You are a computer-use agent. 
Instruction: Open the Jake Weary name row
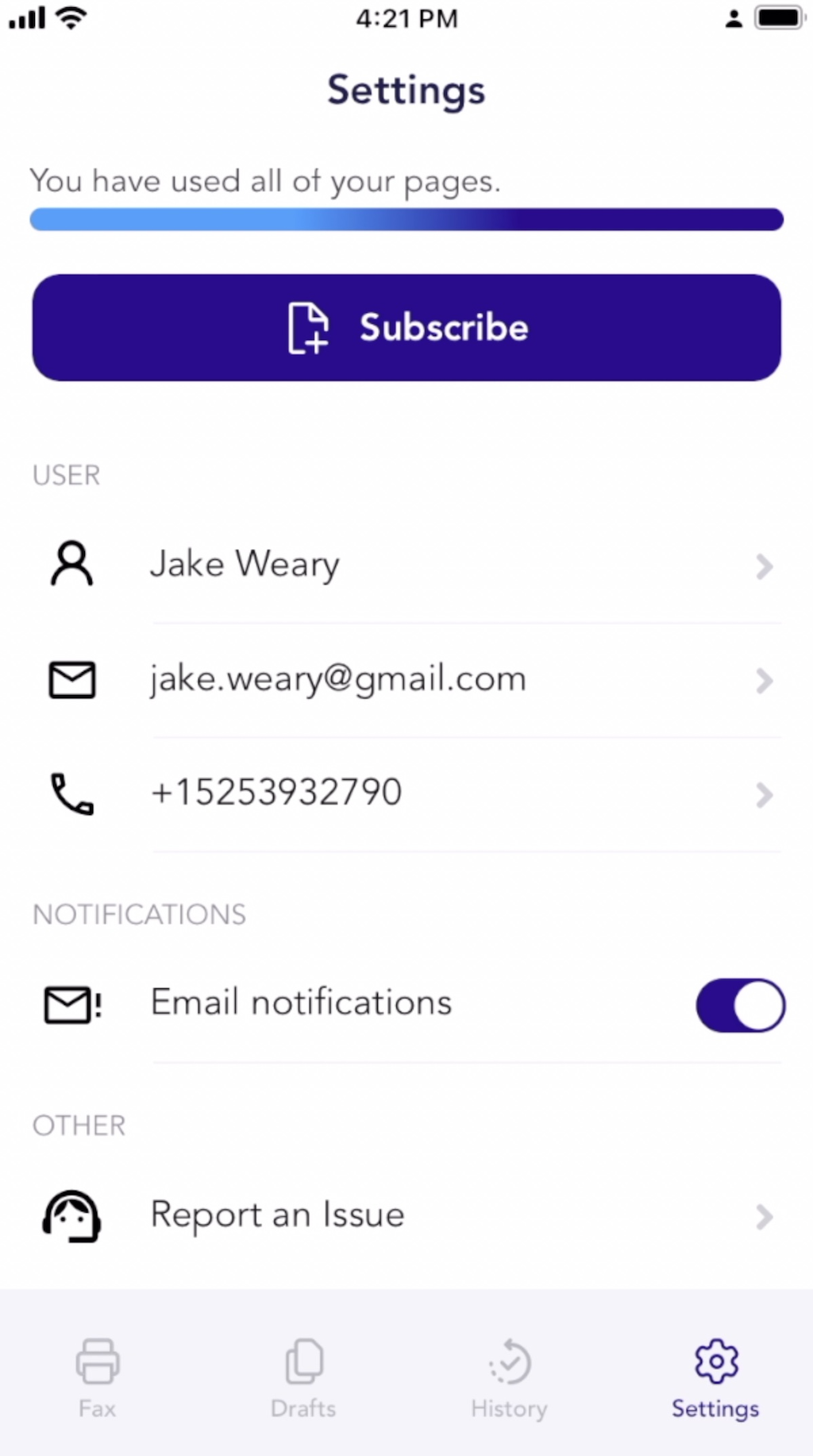click(x=406, y=565)
